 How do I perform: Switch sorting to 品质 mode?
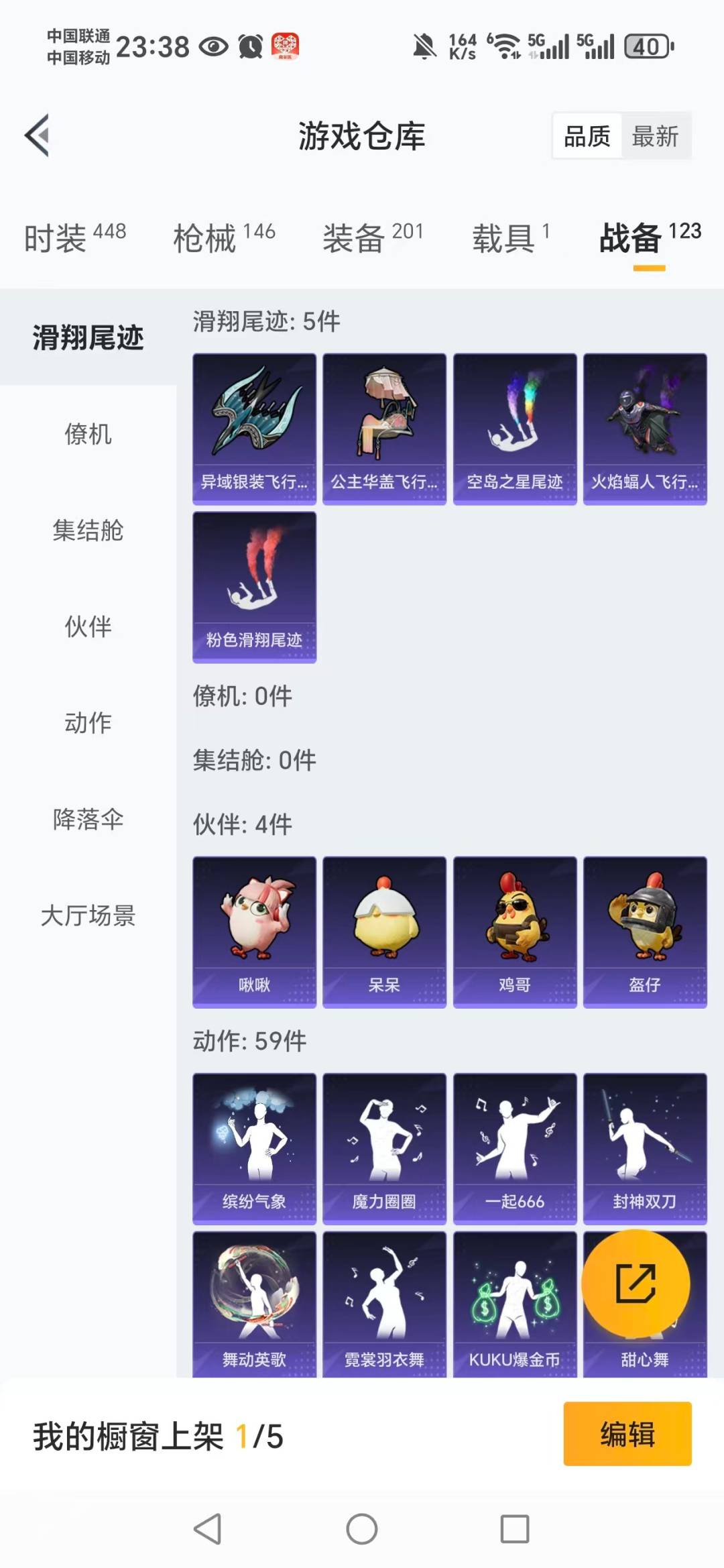(x=586, y=136)
